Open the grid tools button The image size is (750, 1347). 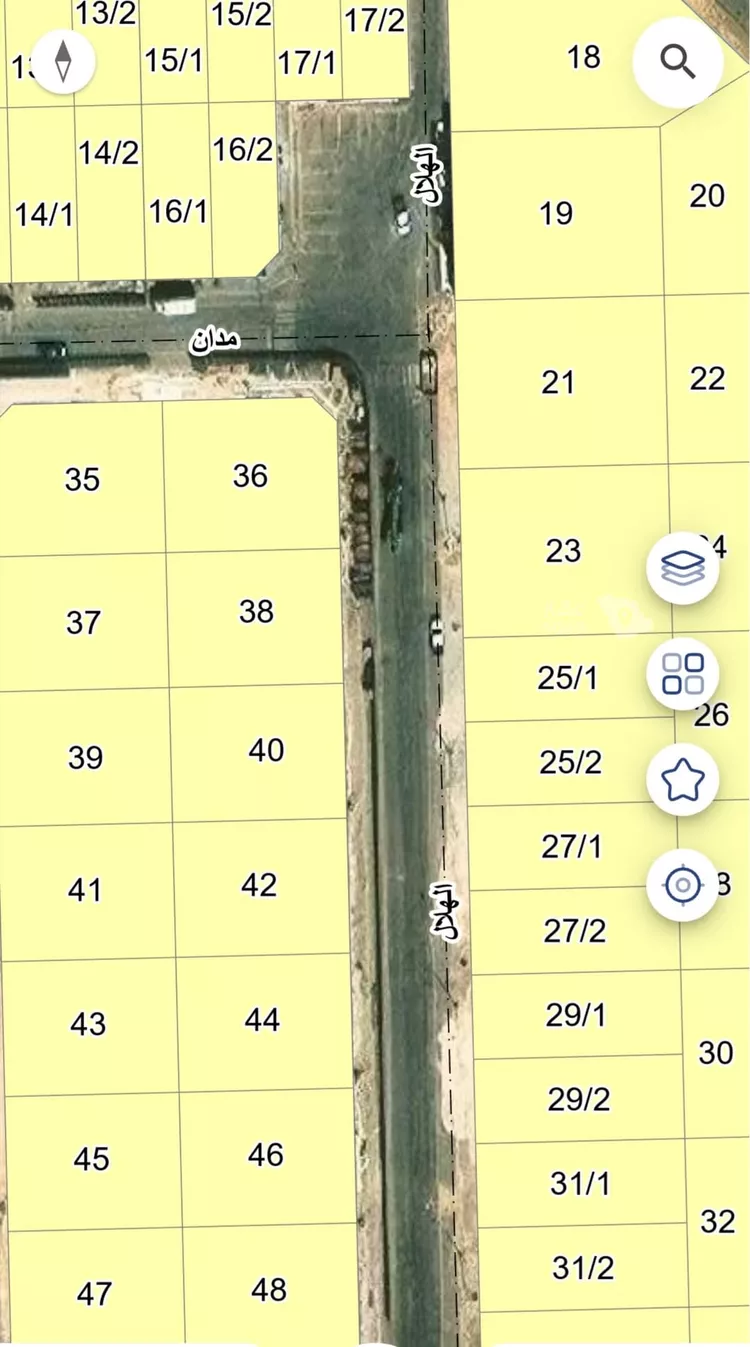coord(683,674)
